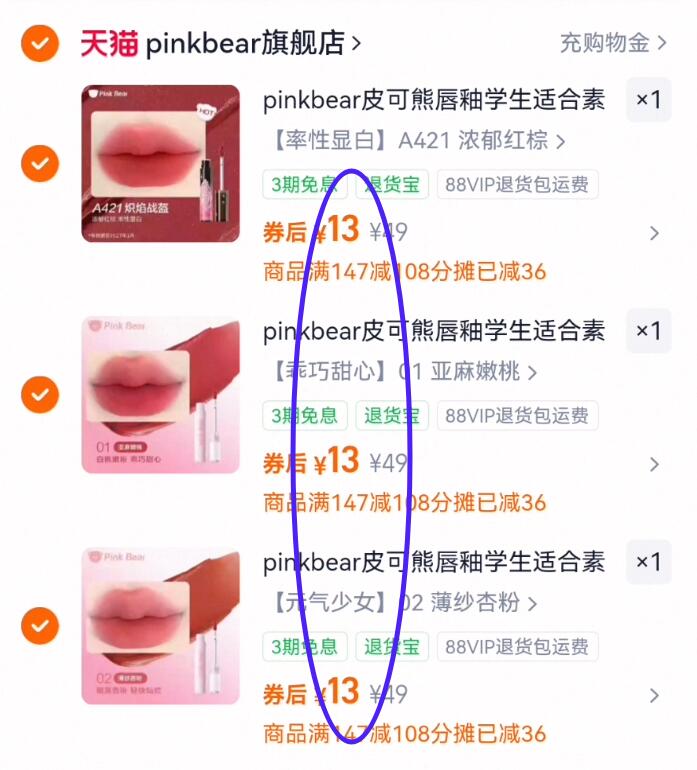Change the 【乖巧甜心】01 亚麻嫩桃 variant
This screenshot has height=770, width=697.
pyautogui.click(x=400, y=372)
